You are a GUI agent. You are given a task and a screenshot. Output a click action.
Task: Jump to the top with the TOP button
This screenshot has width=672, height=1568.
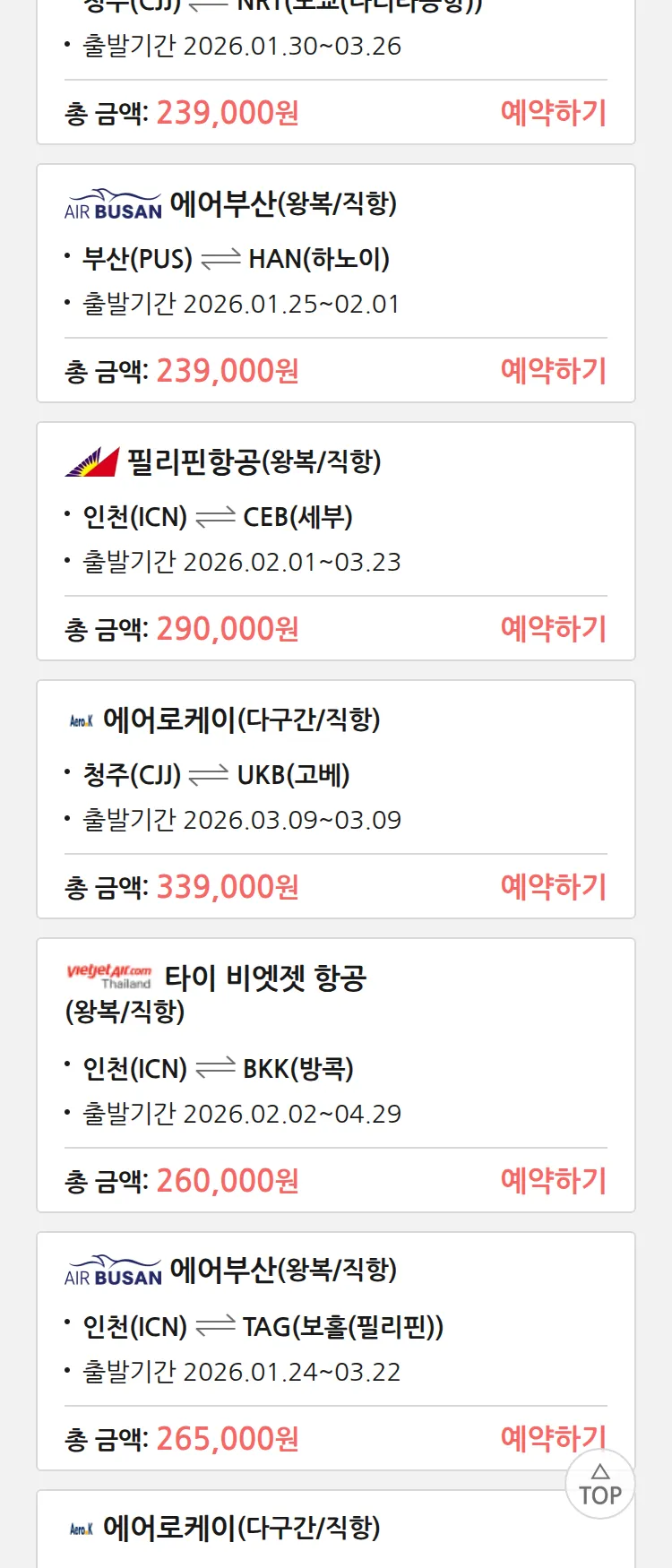(599, 1485)
